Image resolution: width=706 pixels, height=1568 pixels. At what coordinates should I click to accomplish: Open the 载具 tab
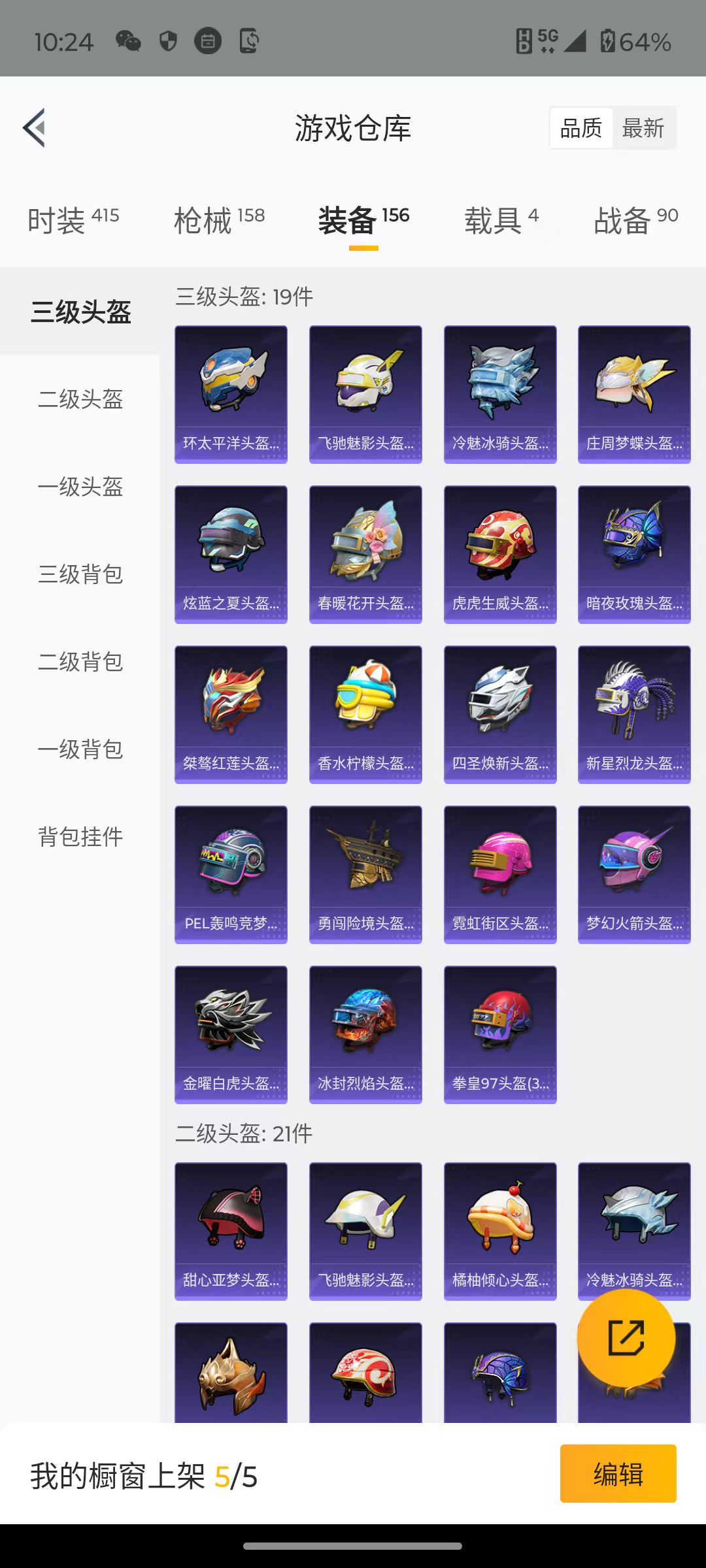(x=501, y=220)
